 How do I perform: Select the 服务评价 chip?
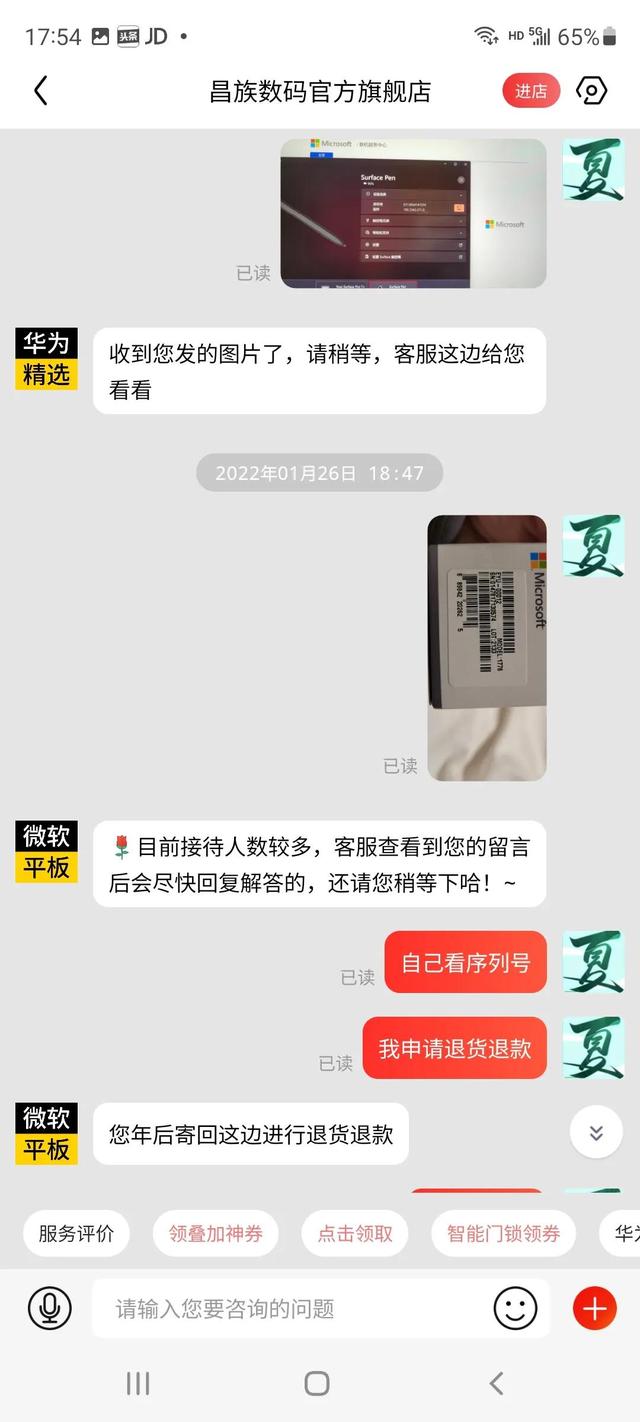tap(77, 1233)
